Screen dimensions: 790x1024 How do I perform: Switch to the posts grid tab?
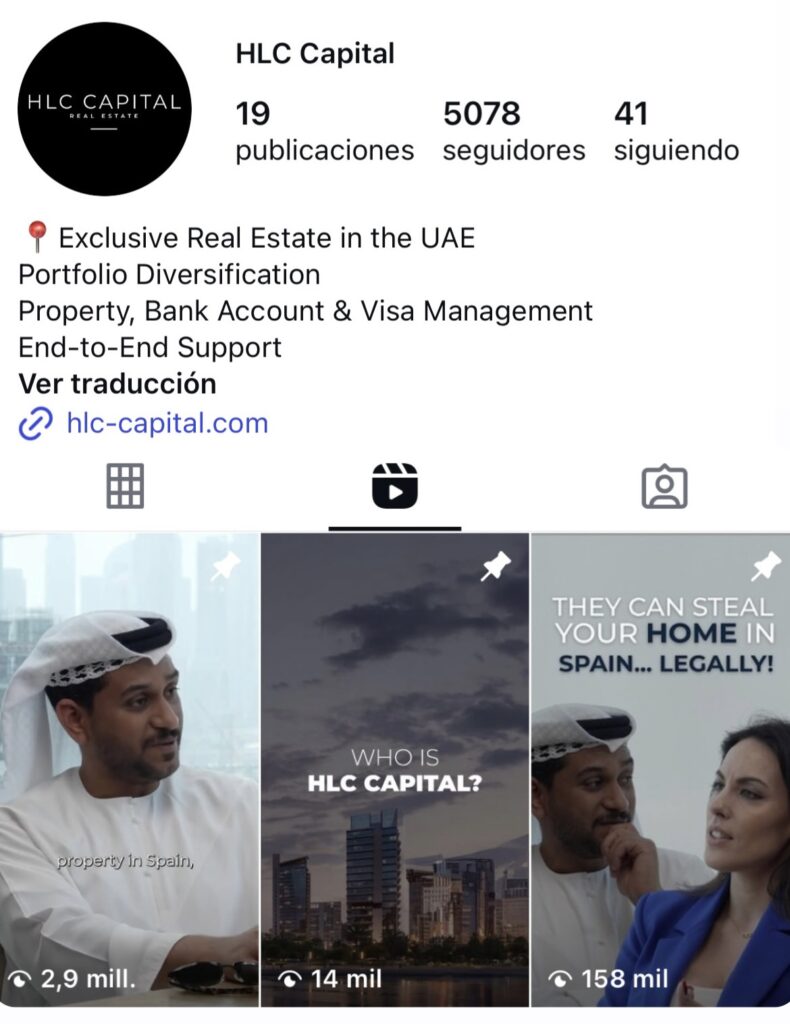(125, 487)
